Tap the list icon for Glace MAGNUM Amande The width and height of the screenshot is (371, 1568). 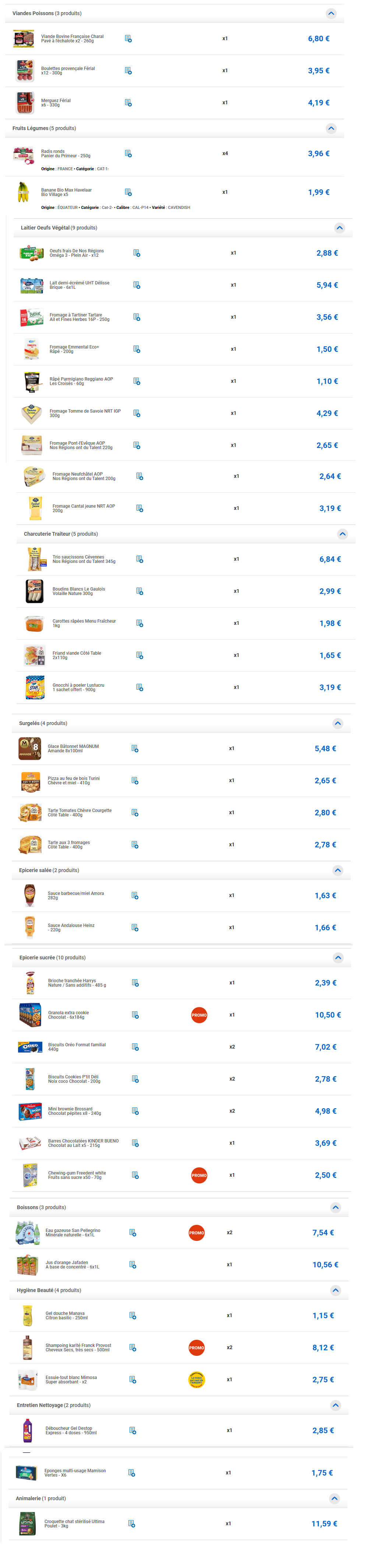point(135,749)
